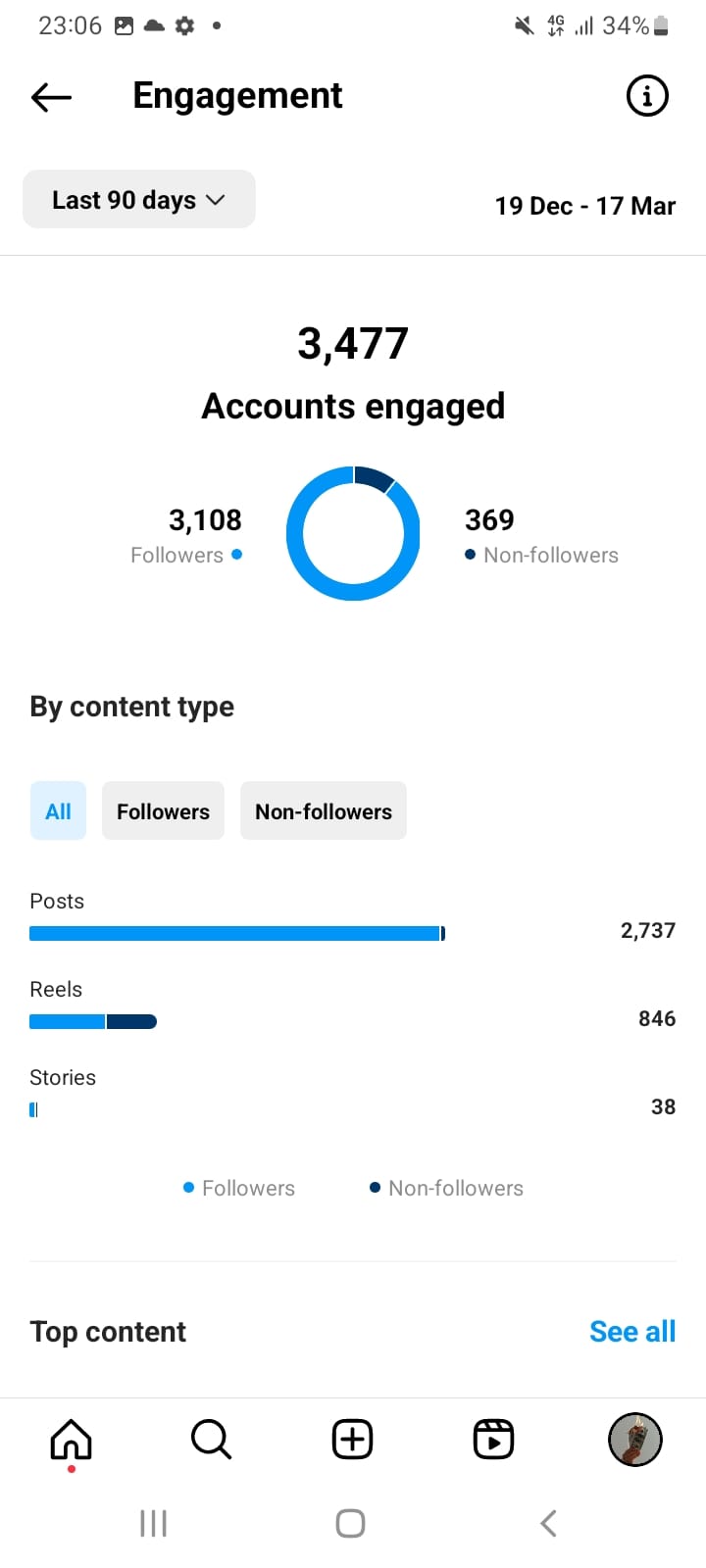This screenshot has width=706, height=1568.
Task: Go back from the Engagement screen
Action: pyautogui.click(x=51, y=96)
